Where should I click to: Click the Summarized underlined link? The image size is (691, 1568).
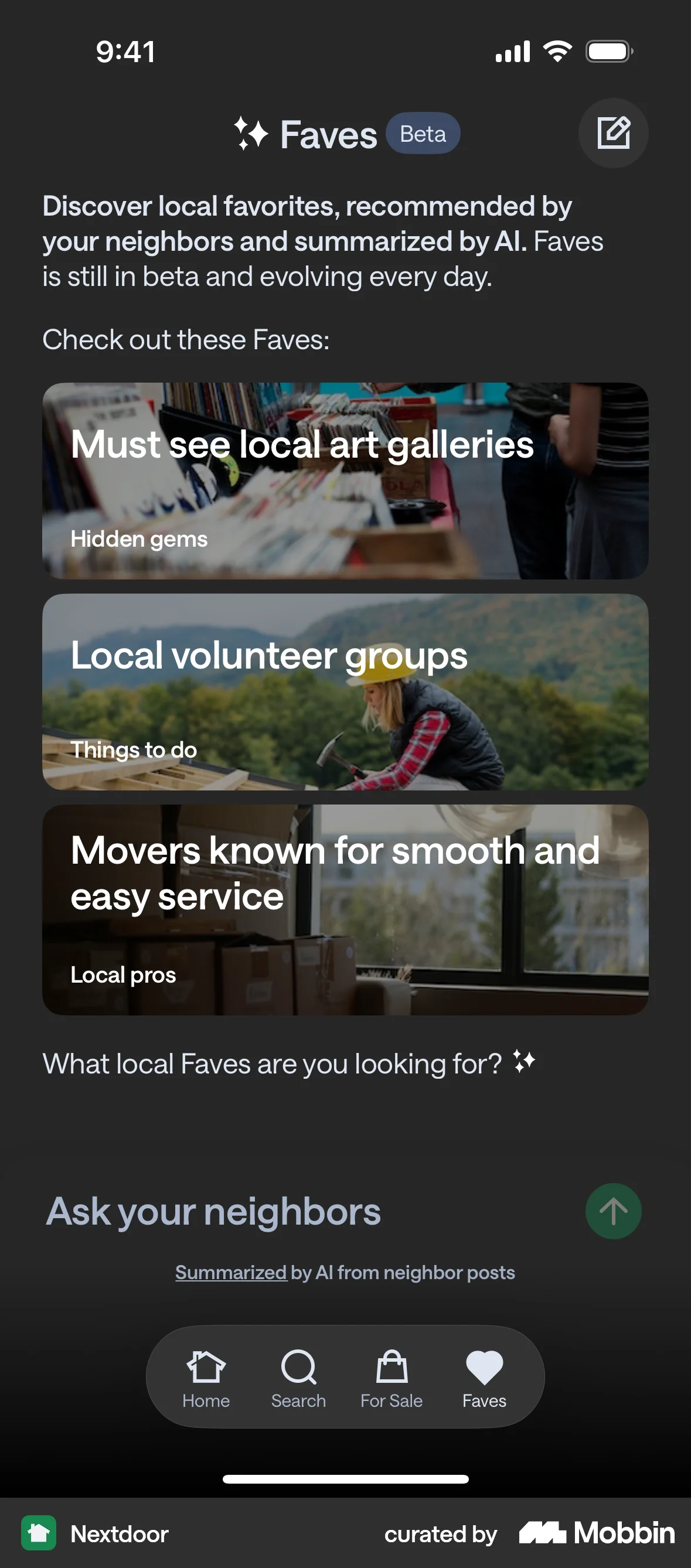[230, 1272]
